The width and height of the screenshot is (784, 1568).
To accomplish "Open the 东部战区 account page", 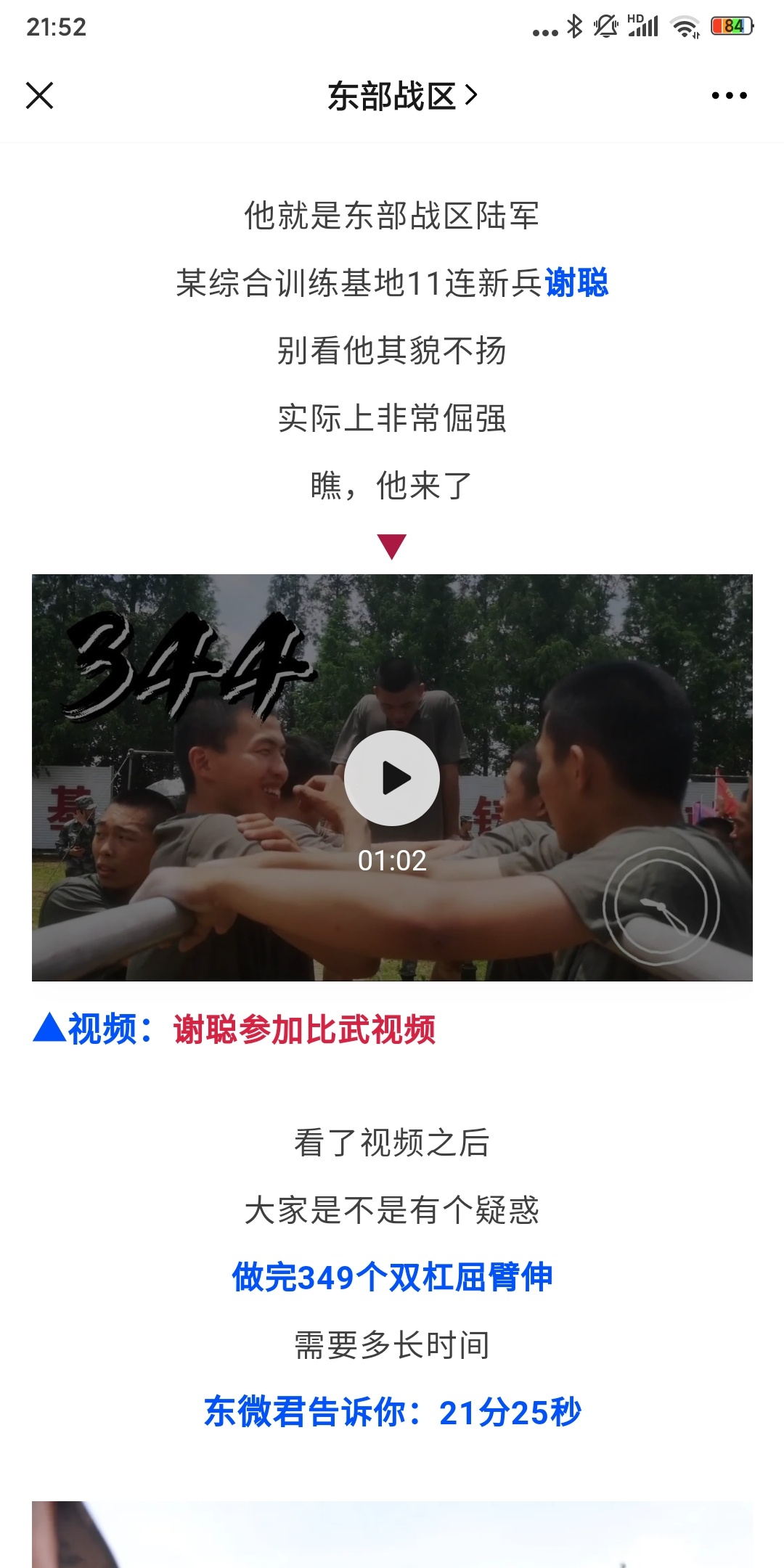I will (x=401, y=96).
